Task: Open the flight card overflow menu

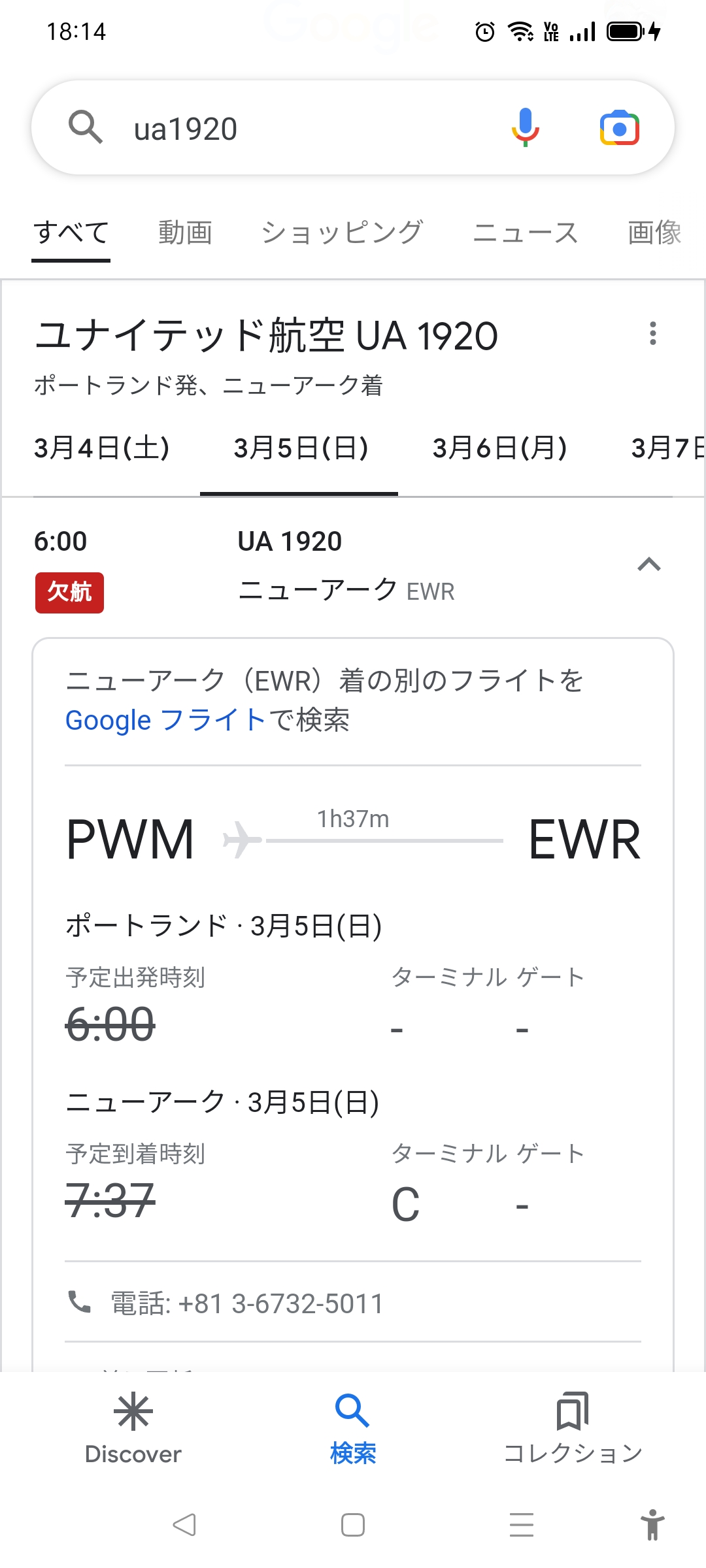Action: (652, 334)
